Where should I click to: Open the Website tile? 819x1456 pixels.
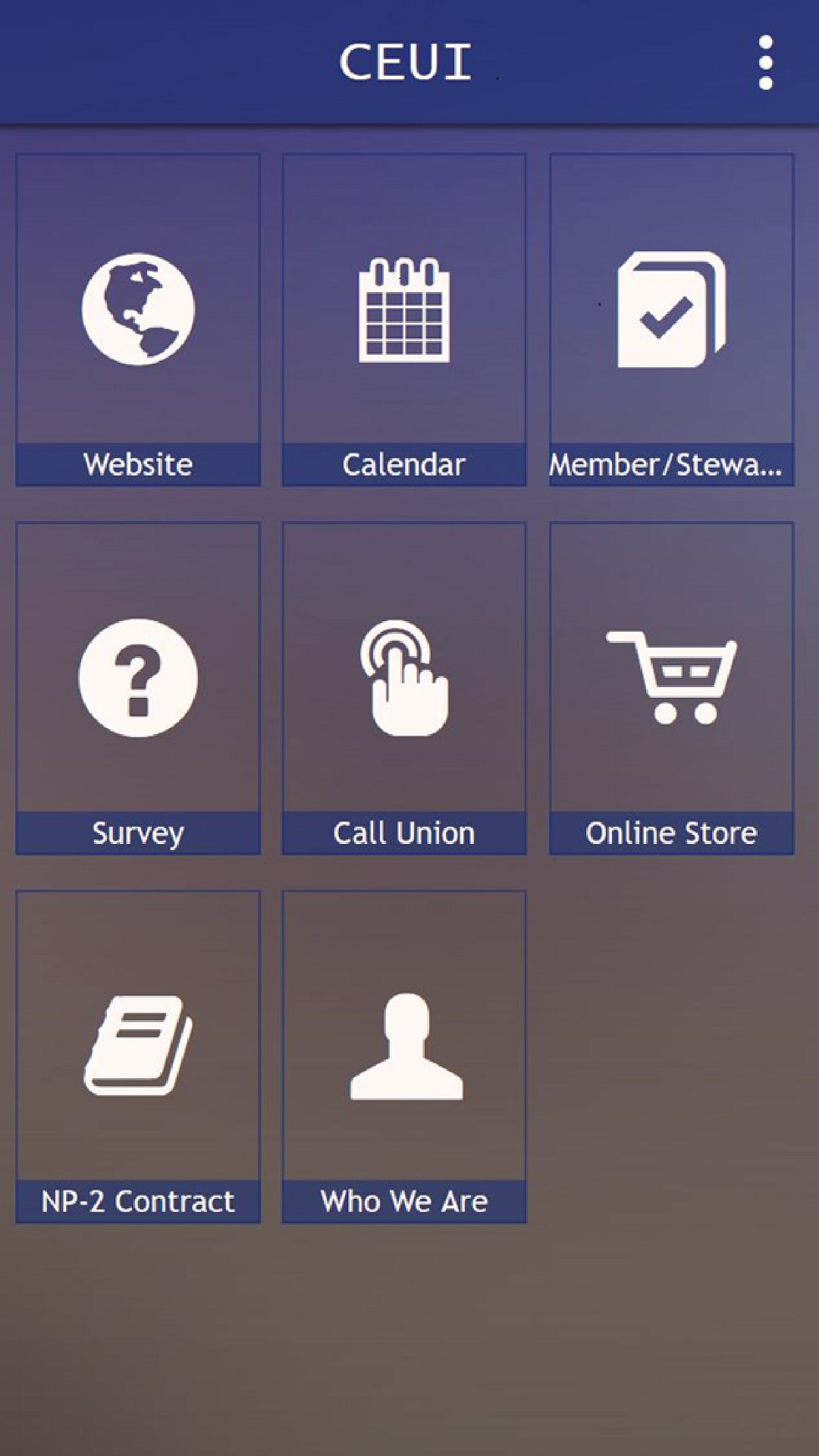coord(137,318)
